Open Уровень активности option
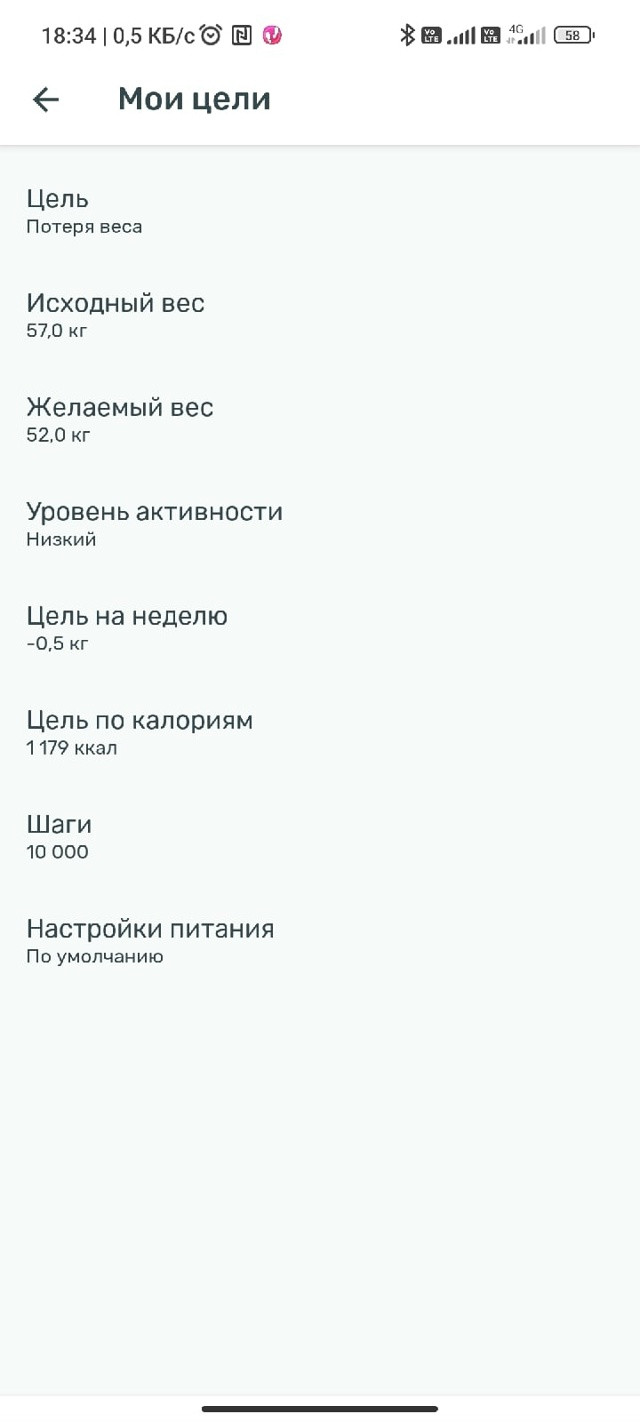 [x=320, y=524]
